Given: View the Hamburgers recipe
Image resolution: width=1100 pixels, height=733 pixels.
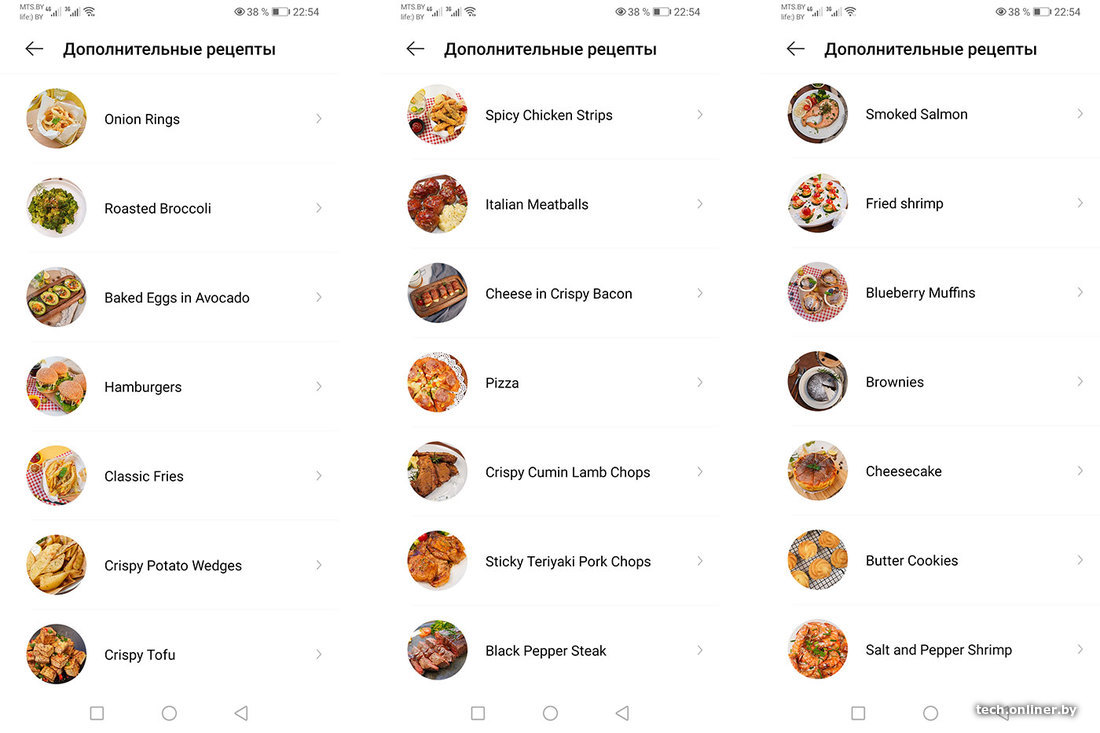Looking at the screenshot, I should point(143,387).
